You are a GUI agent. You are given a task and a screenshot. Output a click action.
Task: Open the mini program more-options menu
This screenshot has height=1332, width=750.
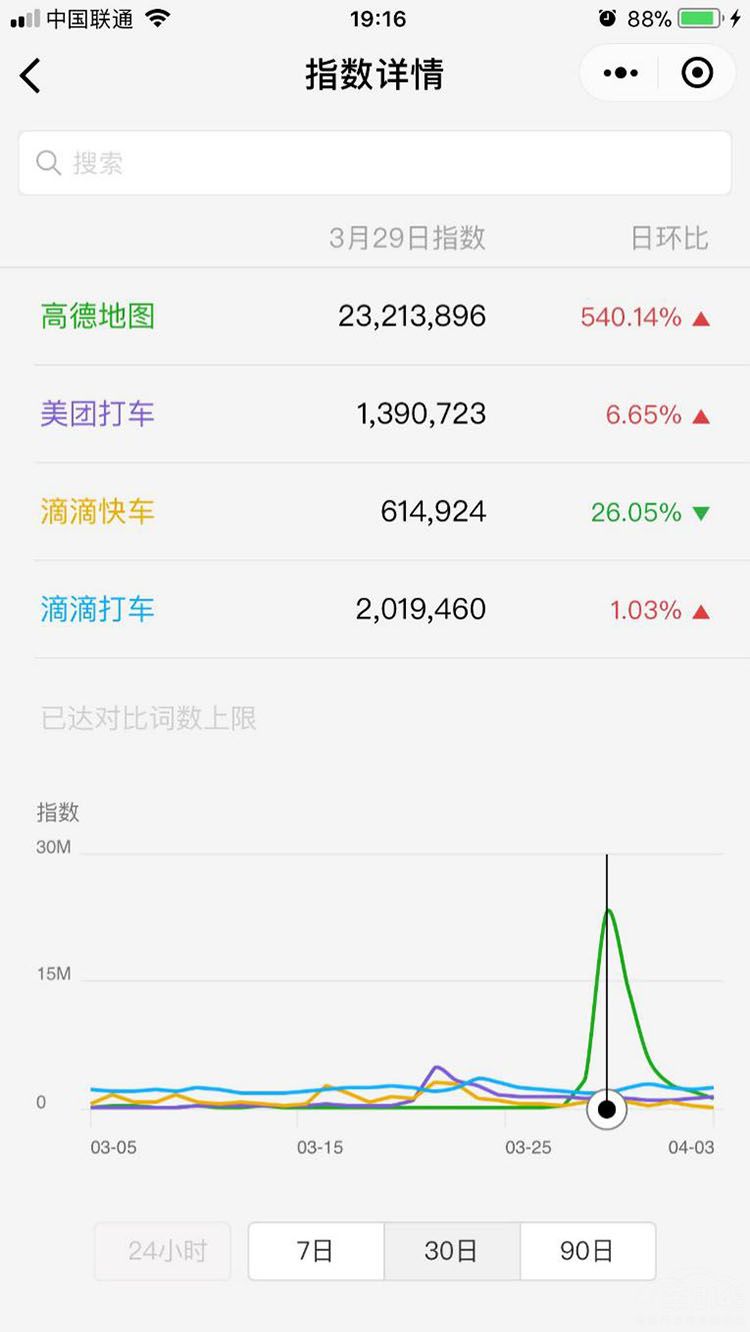[620, 73]
